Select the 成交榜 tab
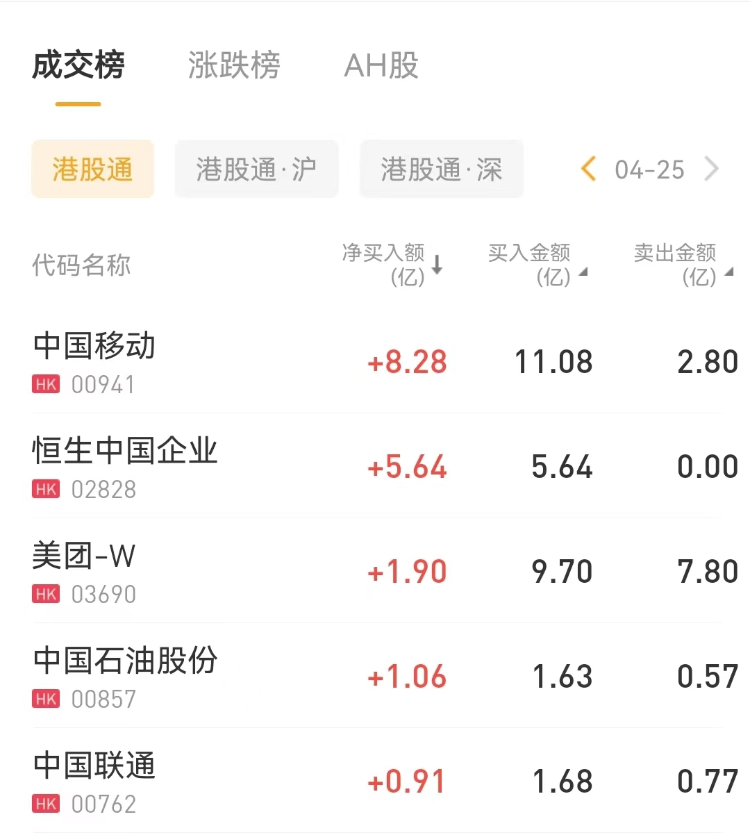The height and width of the screenshot is (835, 750). 78,66
